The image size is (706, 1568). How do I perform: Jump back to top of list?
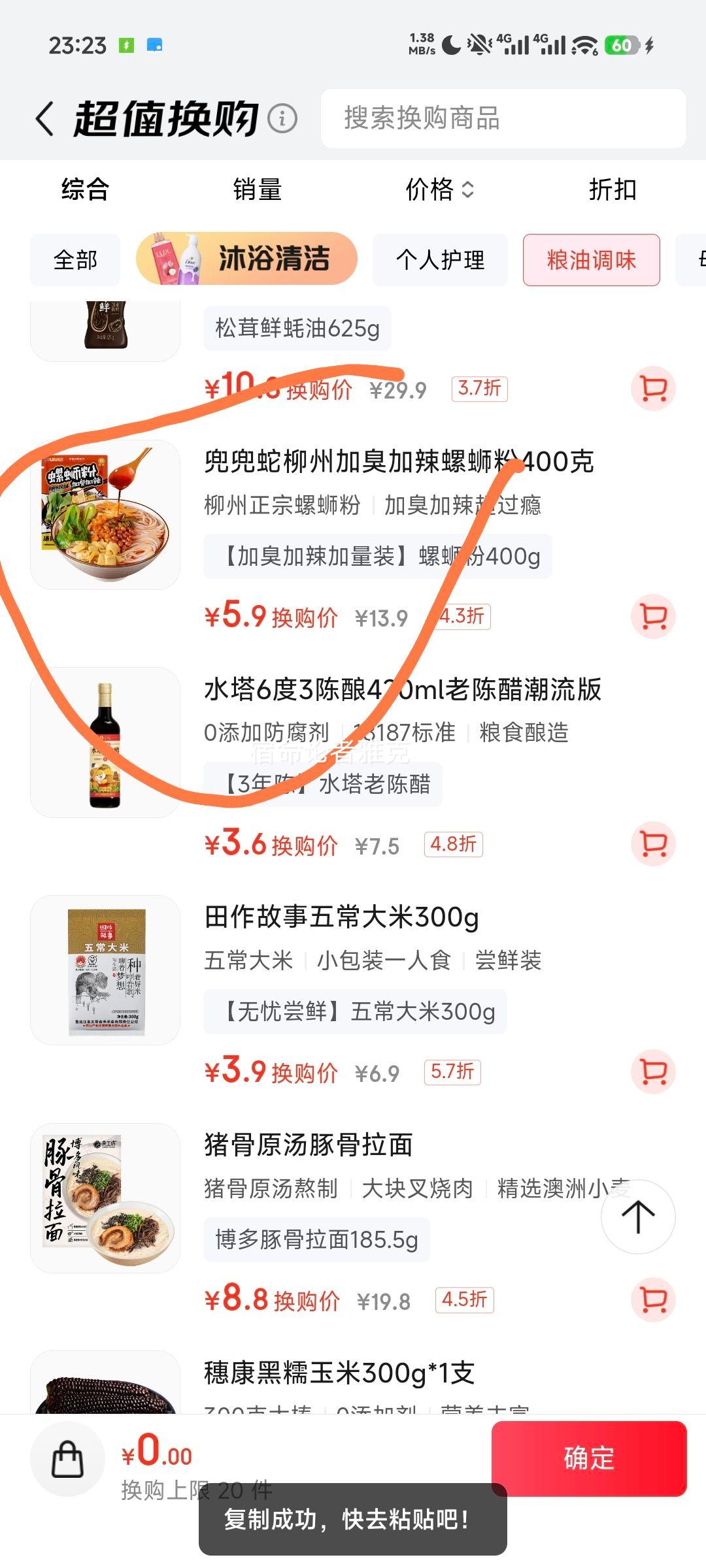click(637, 1217)
